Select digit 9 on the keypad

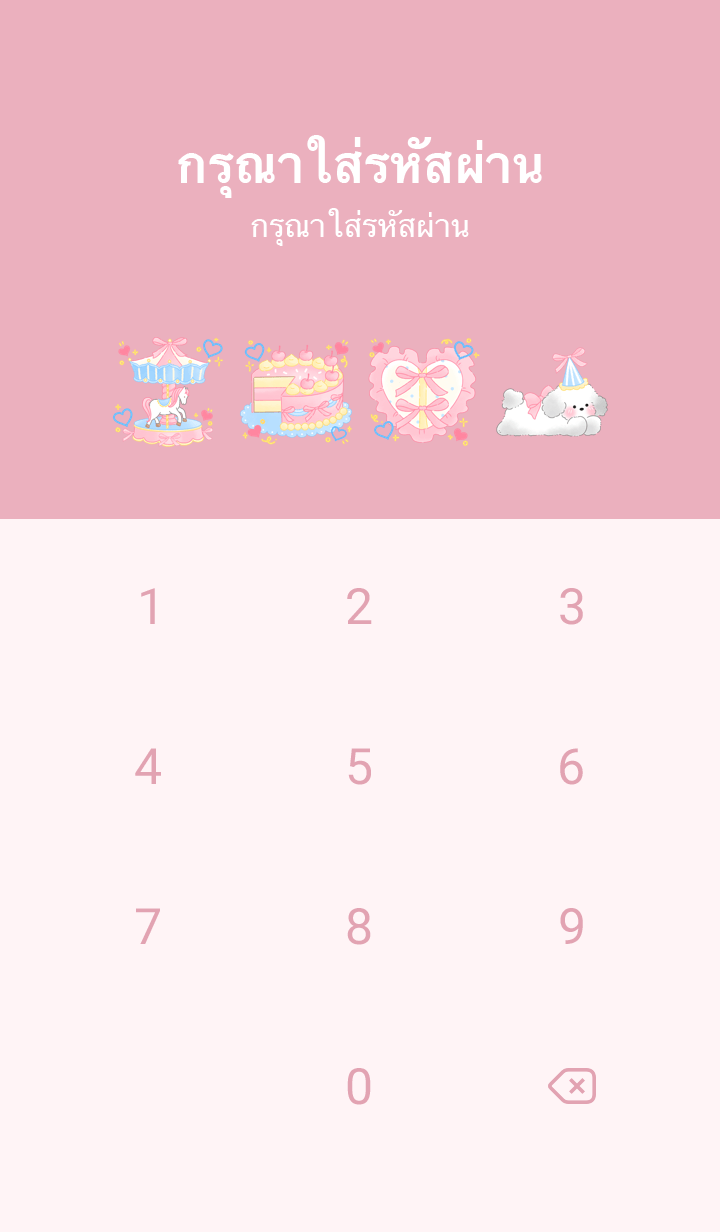(571, 927)
